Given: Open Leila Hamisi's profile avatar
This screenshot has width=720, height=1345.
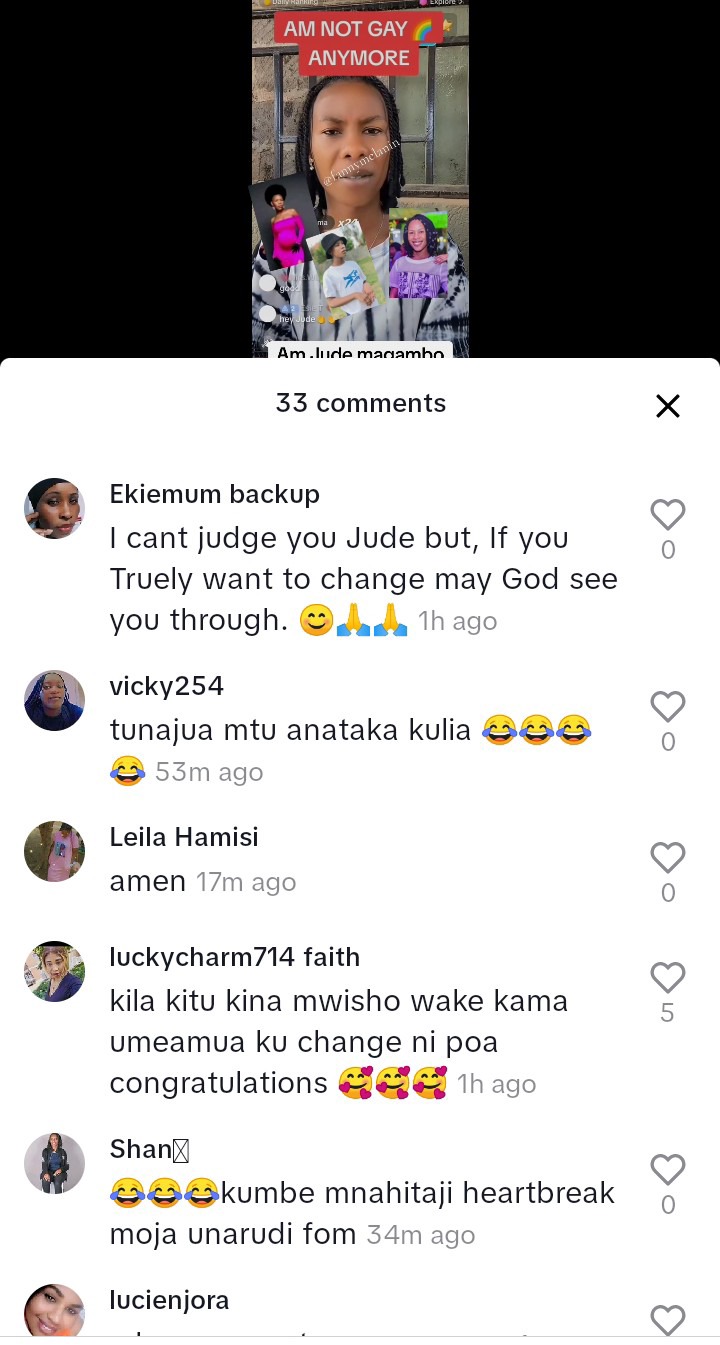Looking at the screenshot, I should point(54,851).
